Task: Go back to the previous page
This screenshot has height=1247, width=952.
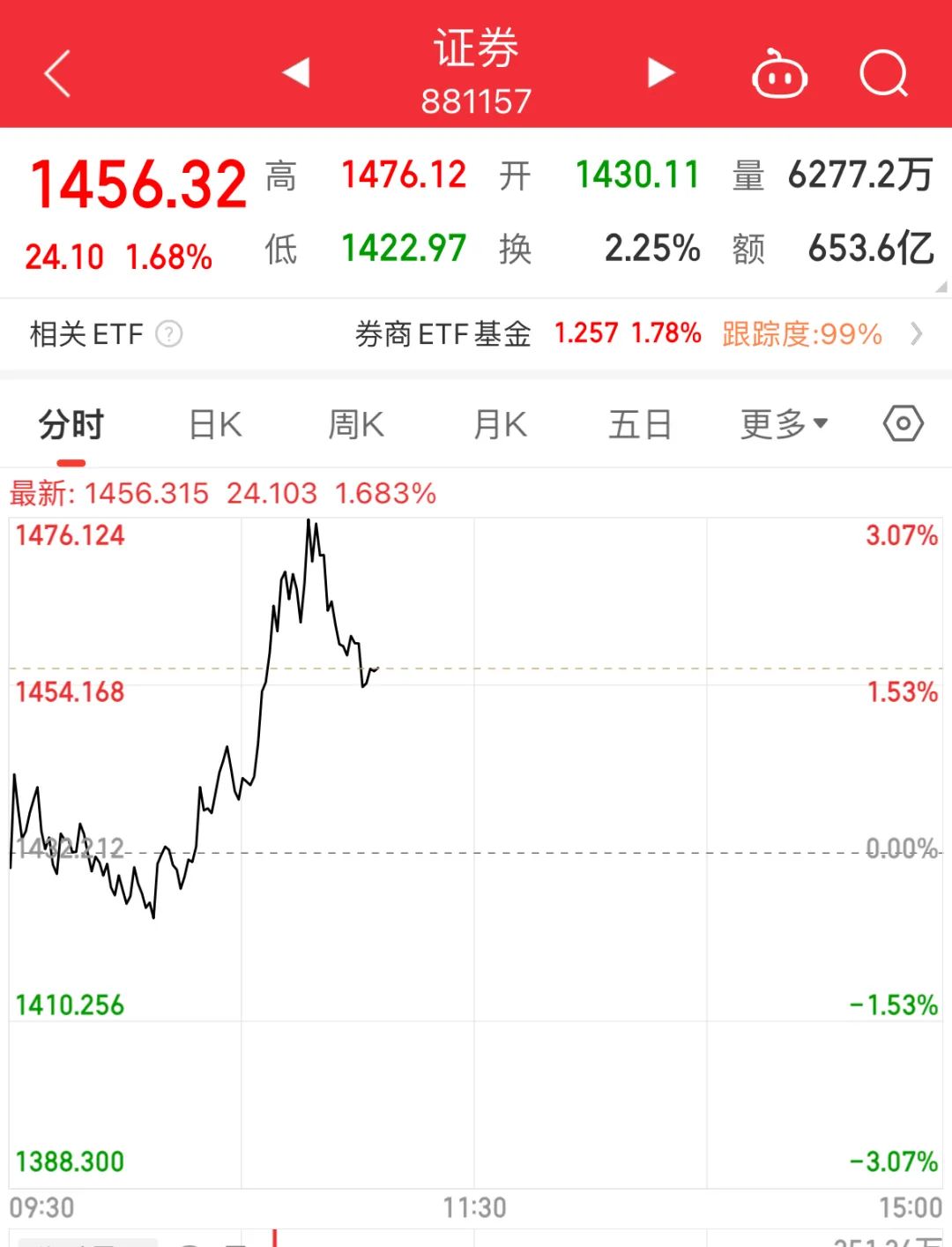Action: [x=57, y=72]
